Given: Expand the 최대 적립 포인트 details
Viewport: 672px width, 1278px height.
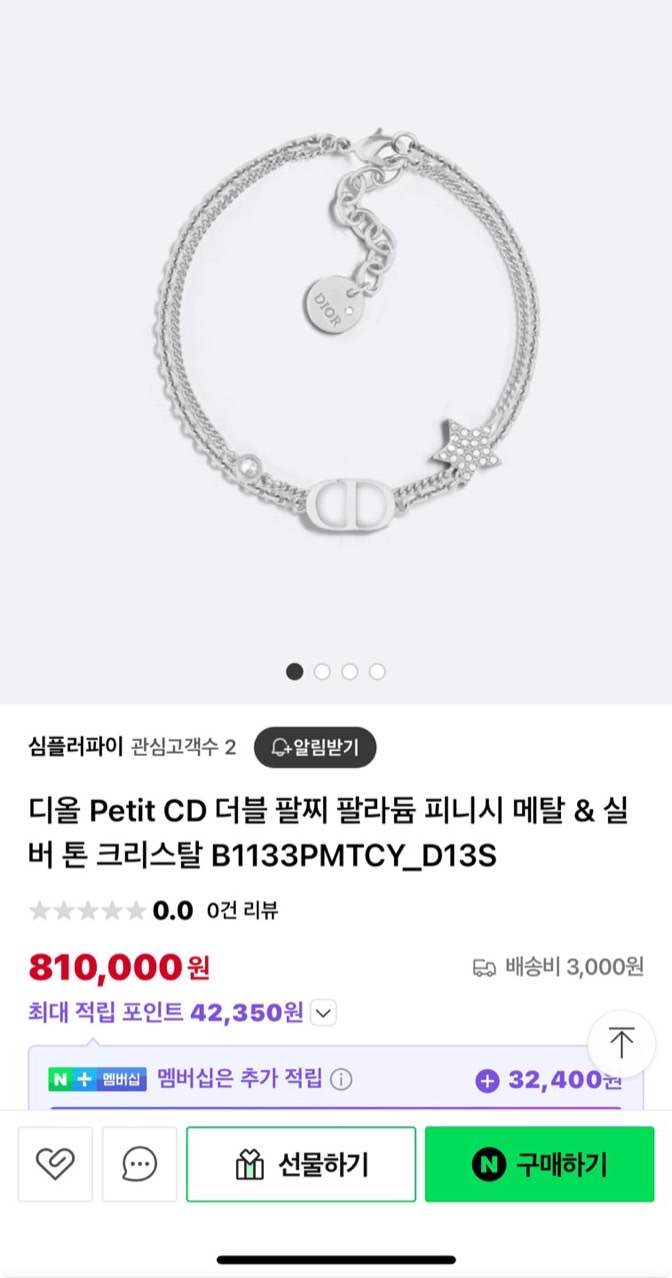Looking at the screenshot, I should [x=323, y=1013].
